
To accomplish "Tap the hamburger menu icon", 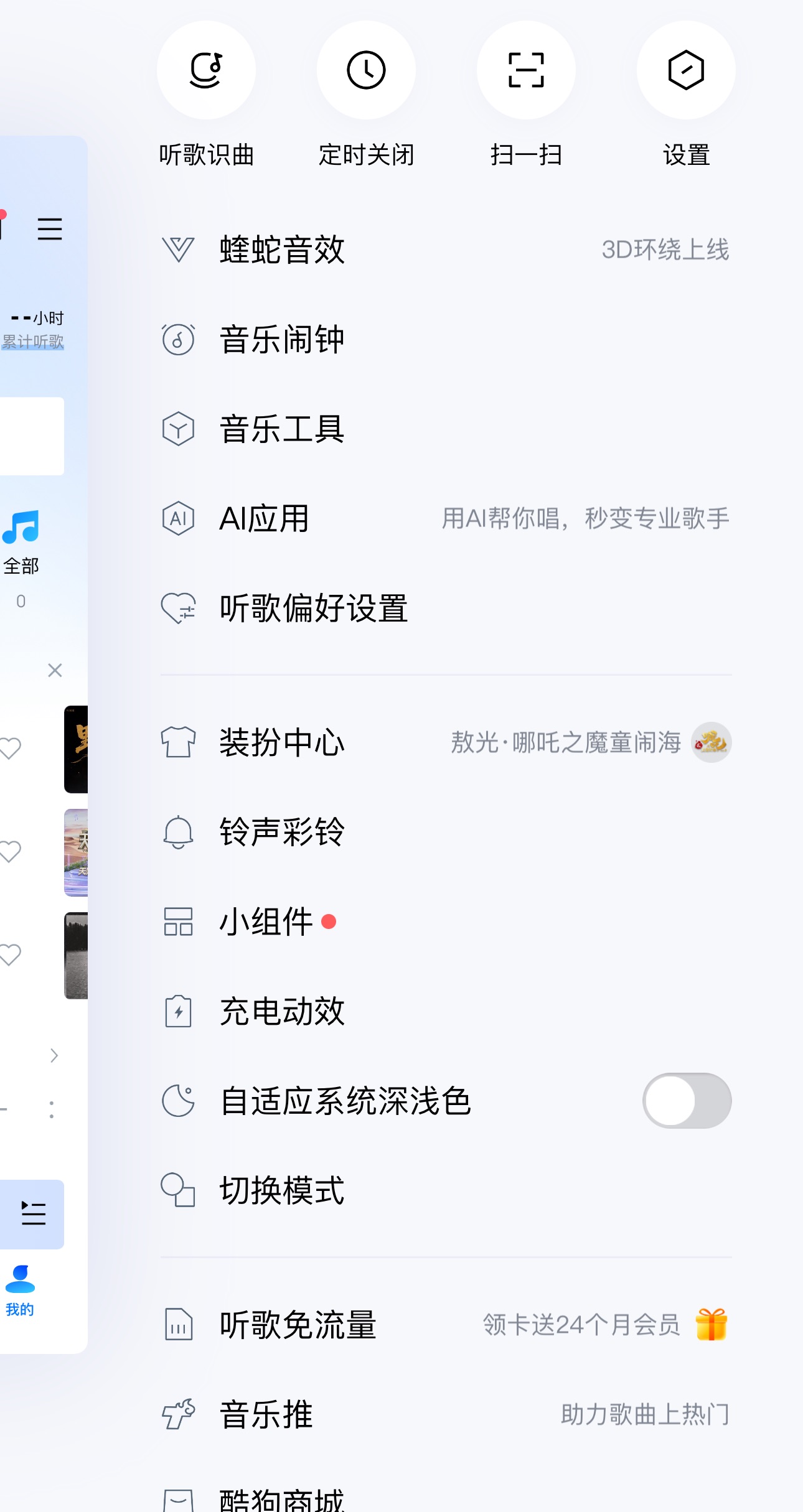I will point(50,229).
